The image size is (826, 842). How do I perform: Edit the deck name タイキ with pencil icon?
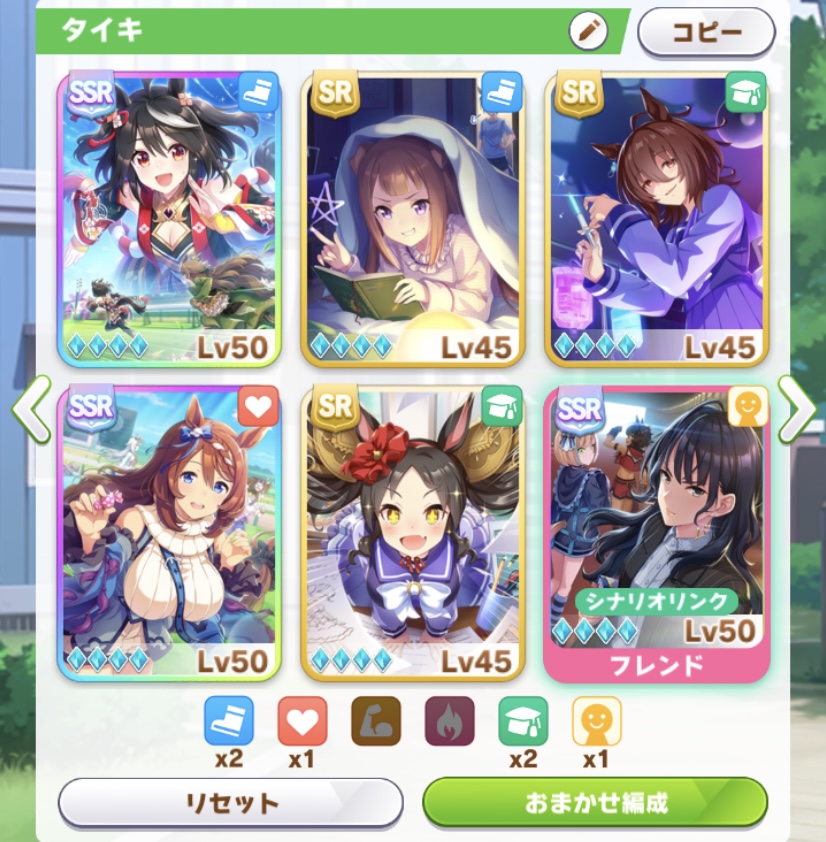tap(588, 32)
